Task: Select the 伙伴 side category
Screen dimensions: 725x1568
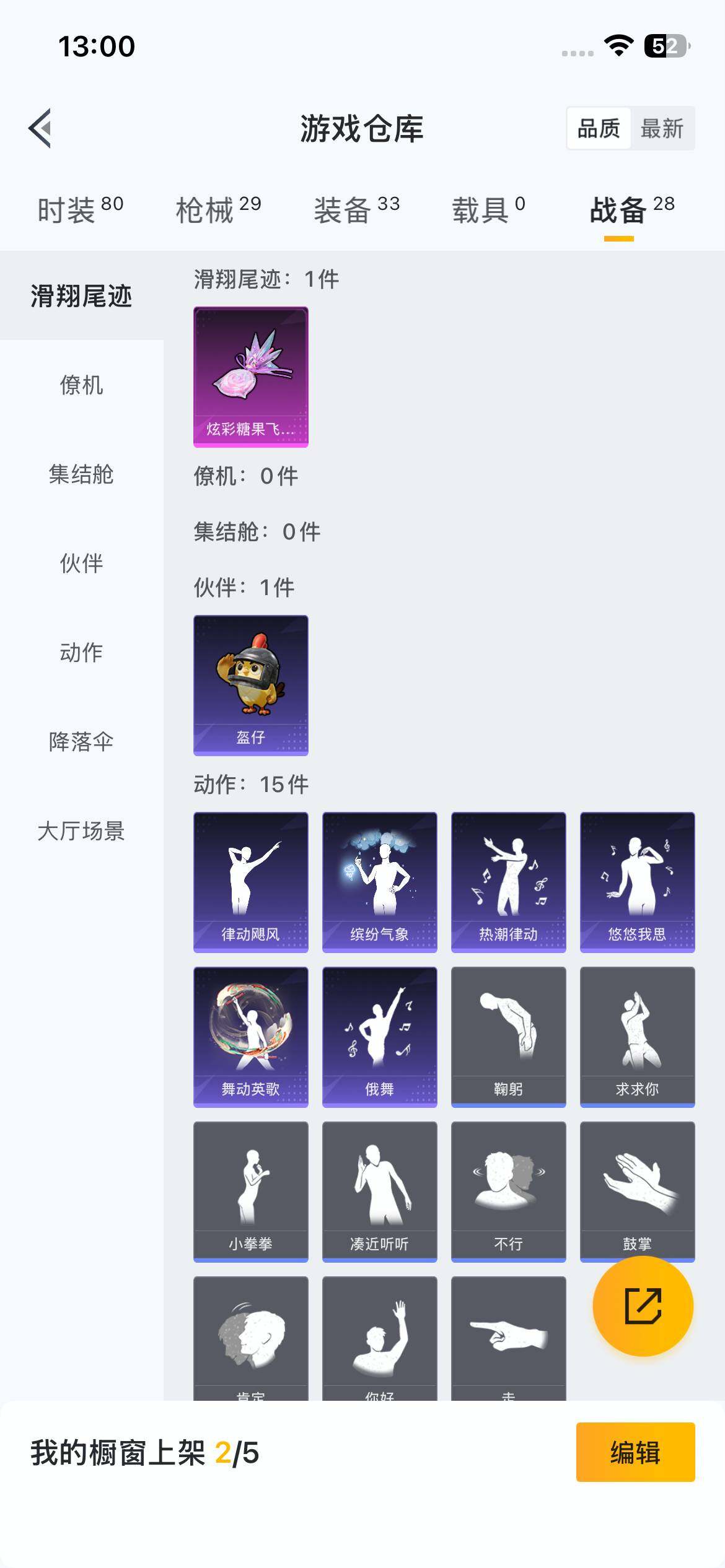Action: coord(81,563)
